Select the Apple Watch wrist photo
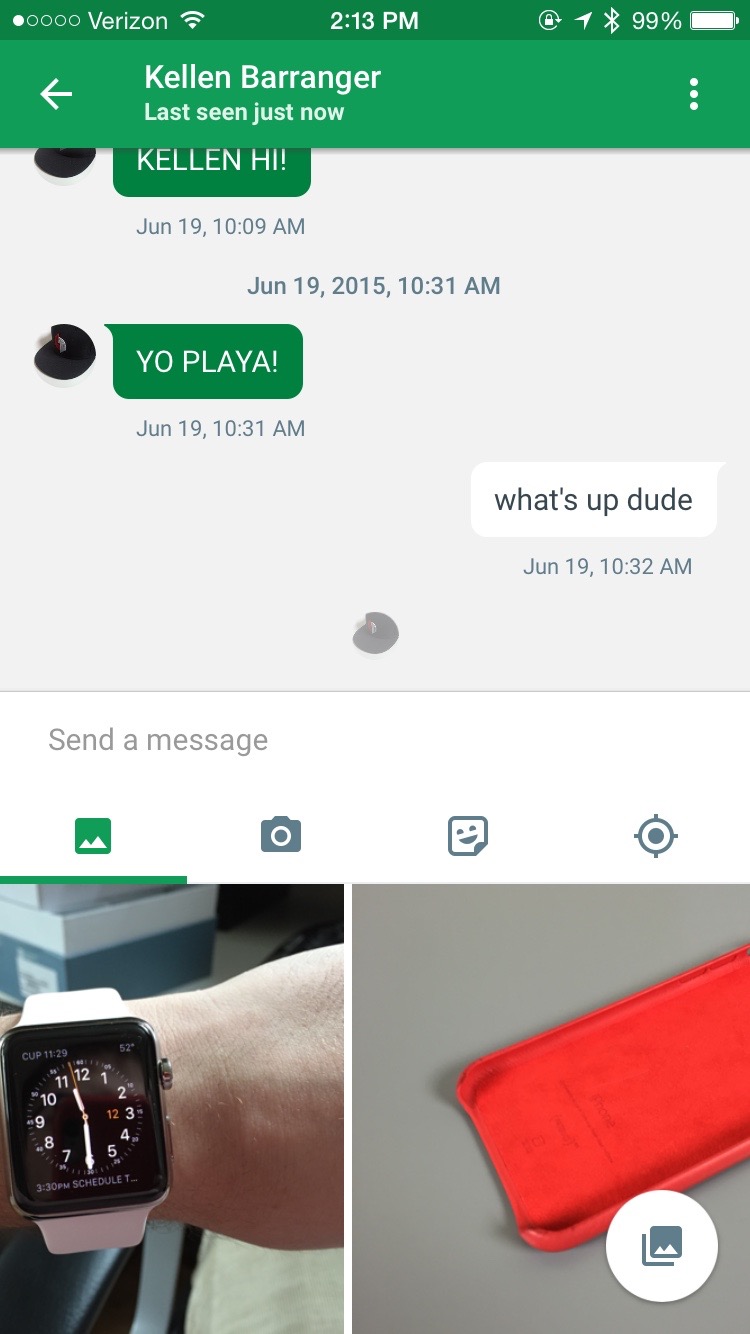750x1334 pixels. coord(171,1108)
